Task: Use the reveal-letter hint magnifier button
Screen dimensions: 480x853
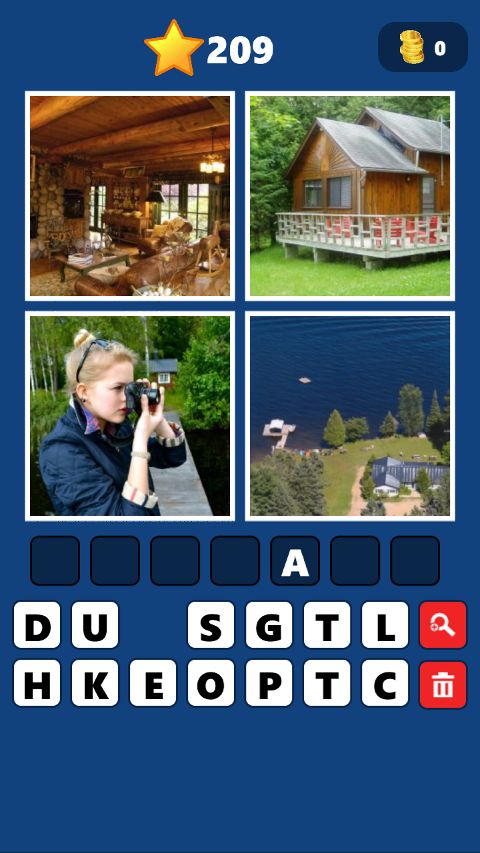Action: tap(443, 625)
